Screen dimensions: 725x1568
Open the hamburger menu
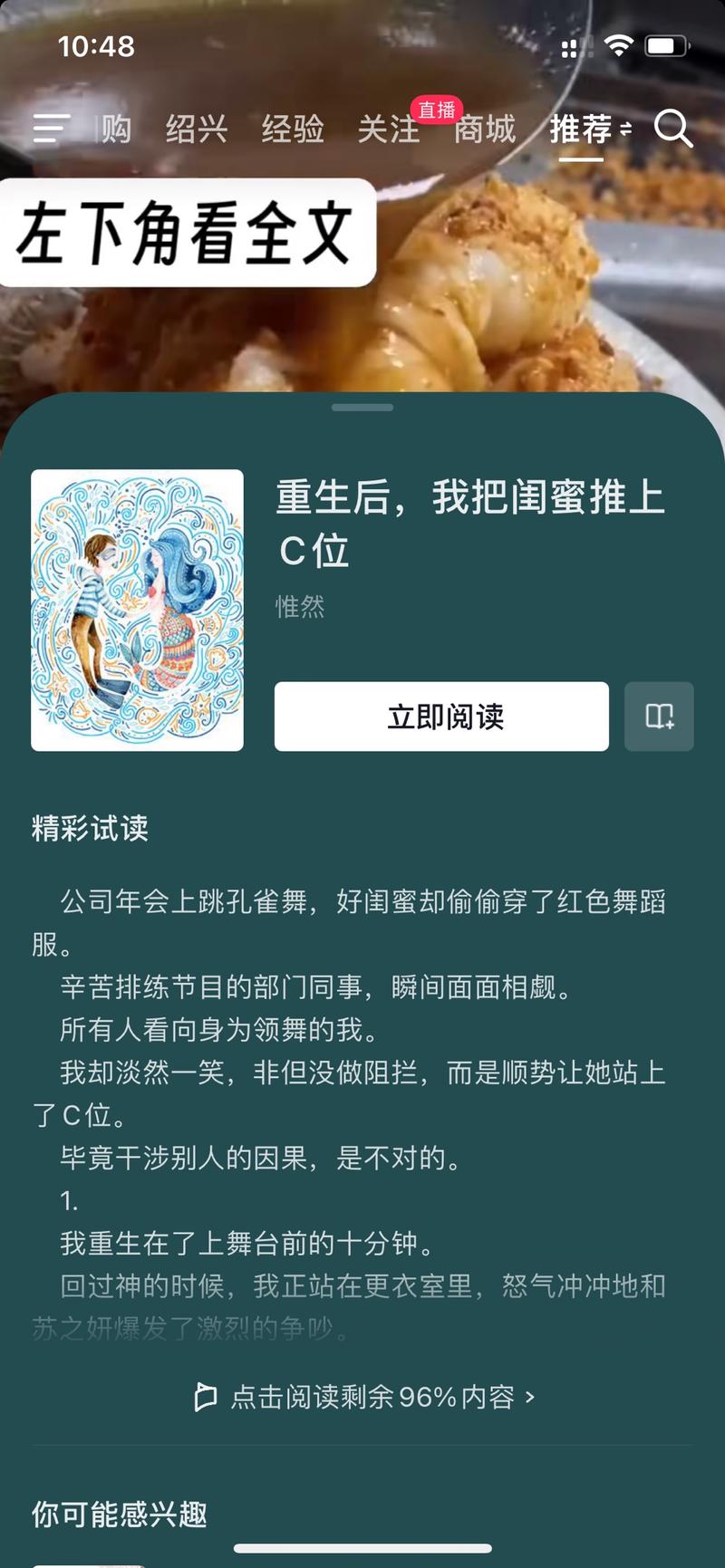coord(51,129)
